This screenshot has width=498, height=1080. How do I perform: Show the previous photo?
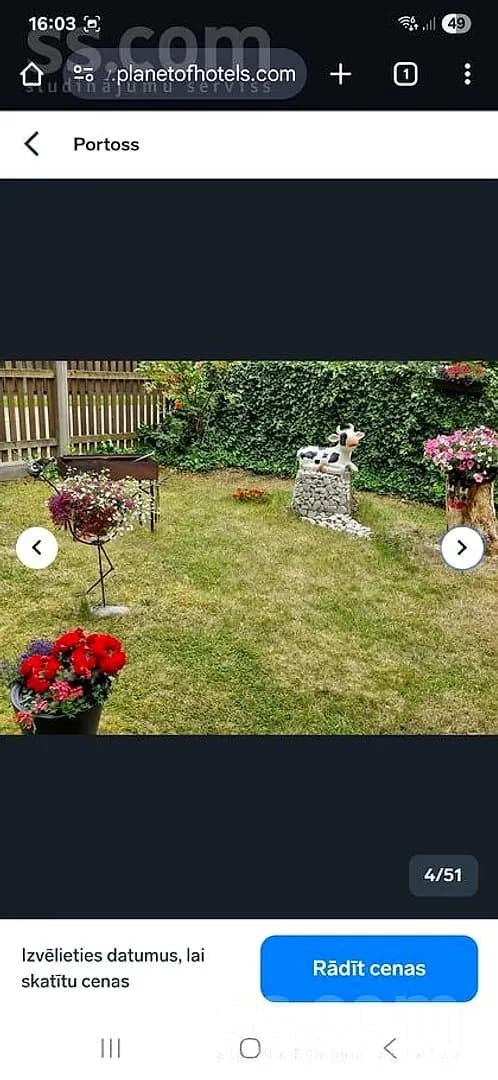click(x=37, y=548)
